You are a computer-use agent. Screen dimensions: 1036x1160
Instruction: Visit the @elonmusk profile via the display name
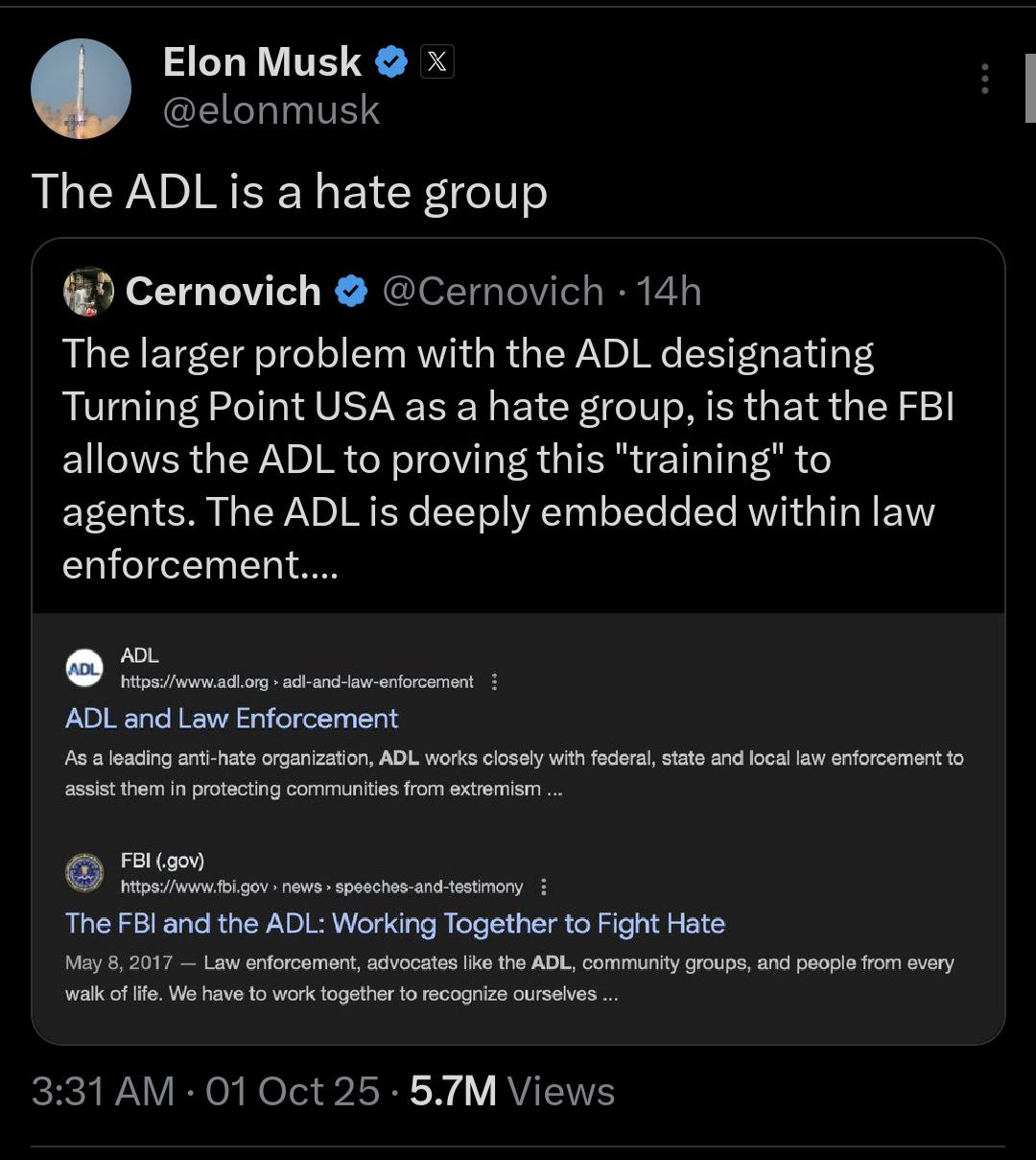pos(262,62)
